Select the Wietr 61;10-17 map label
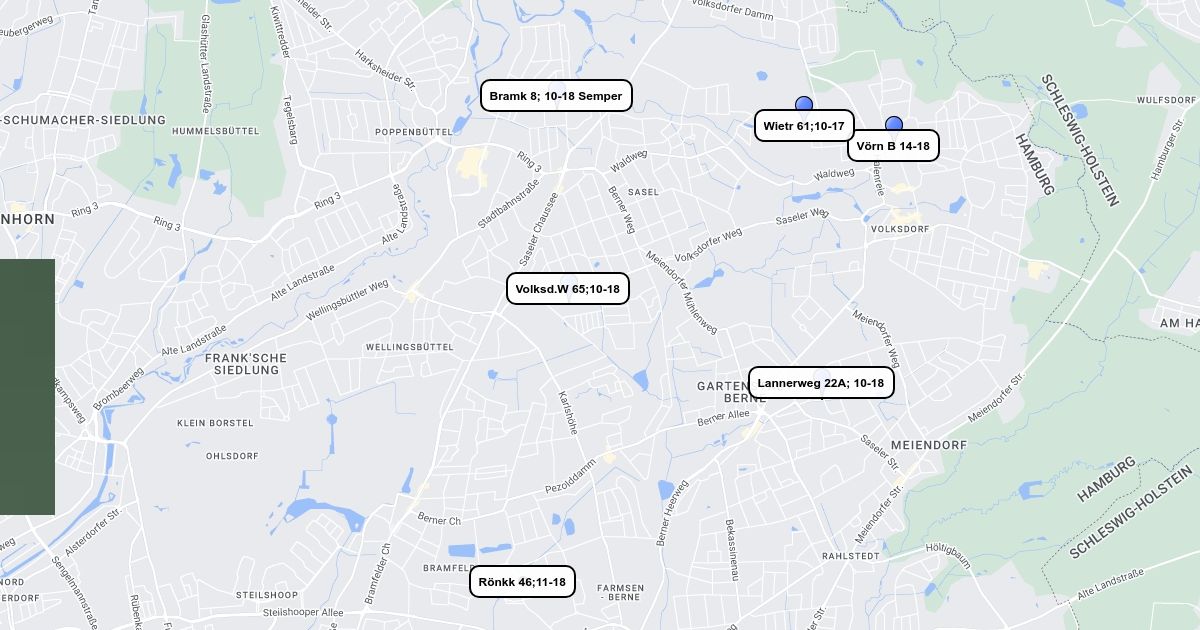The width and height of the screenshot is (1200, 630). tap(804, 126)
